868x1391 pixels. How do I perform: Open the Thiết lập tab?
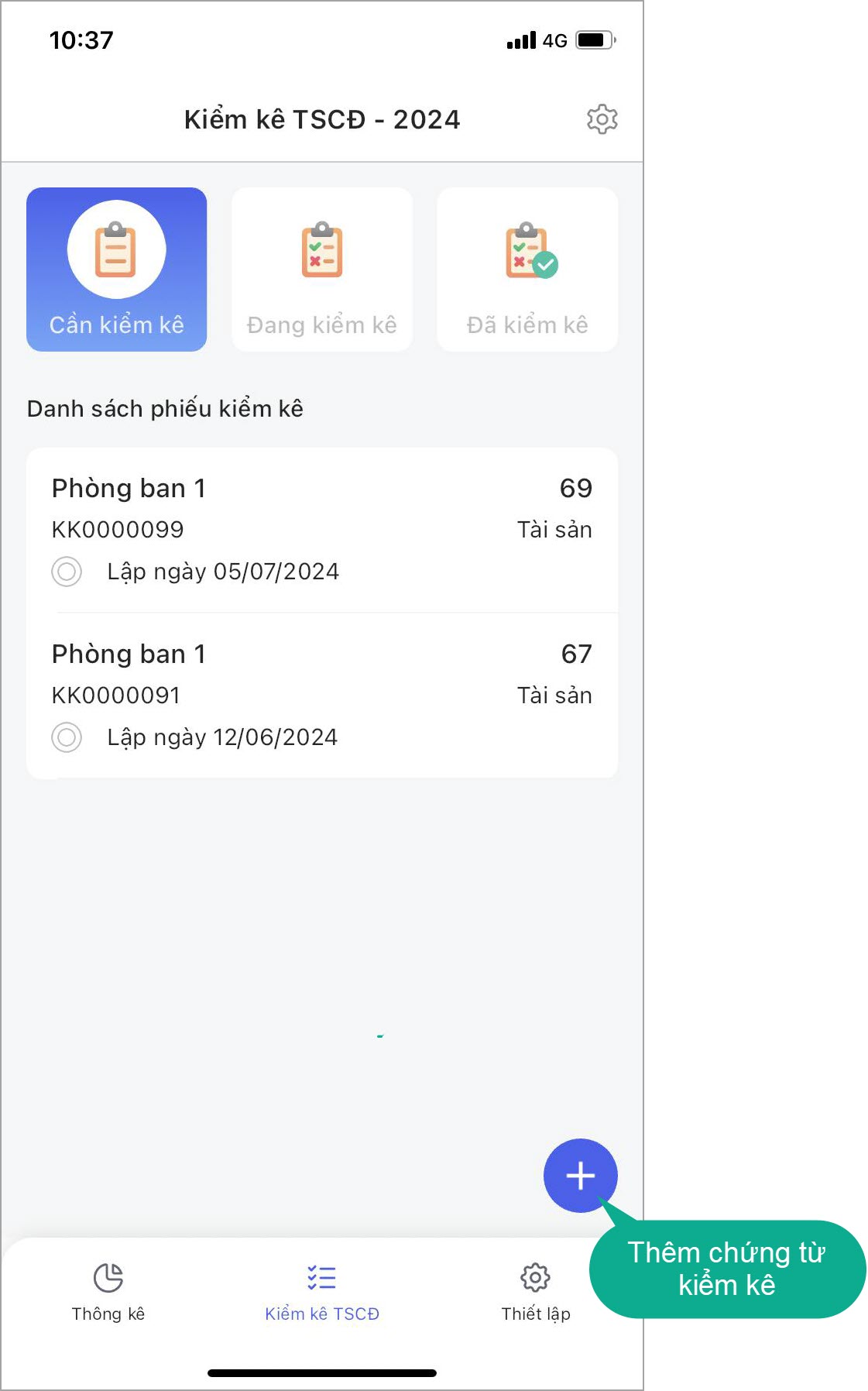click(535, 1291)
